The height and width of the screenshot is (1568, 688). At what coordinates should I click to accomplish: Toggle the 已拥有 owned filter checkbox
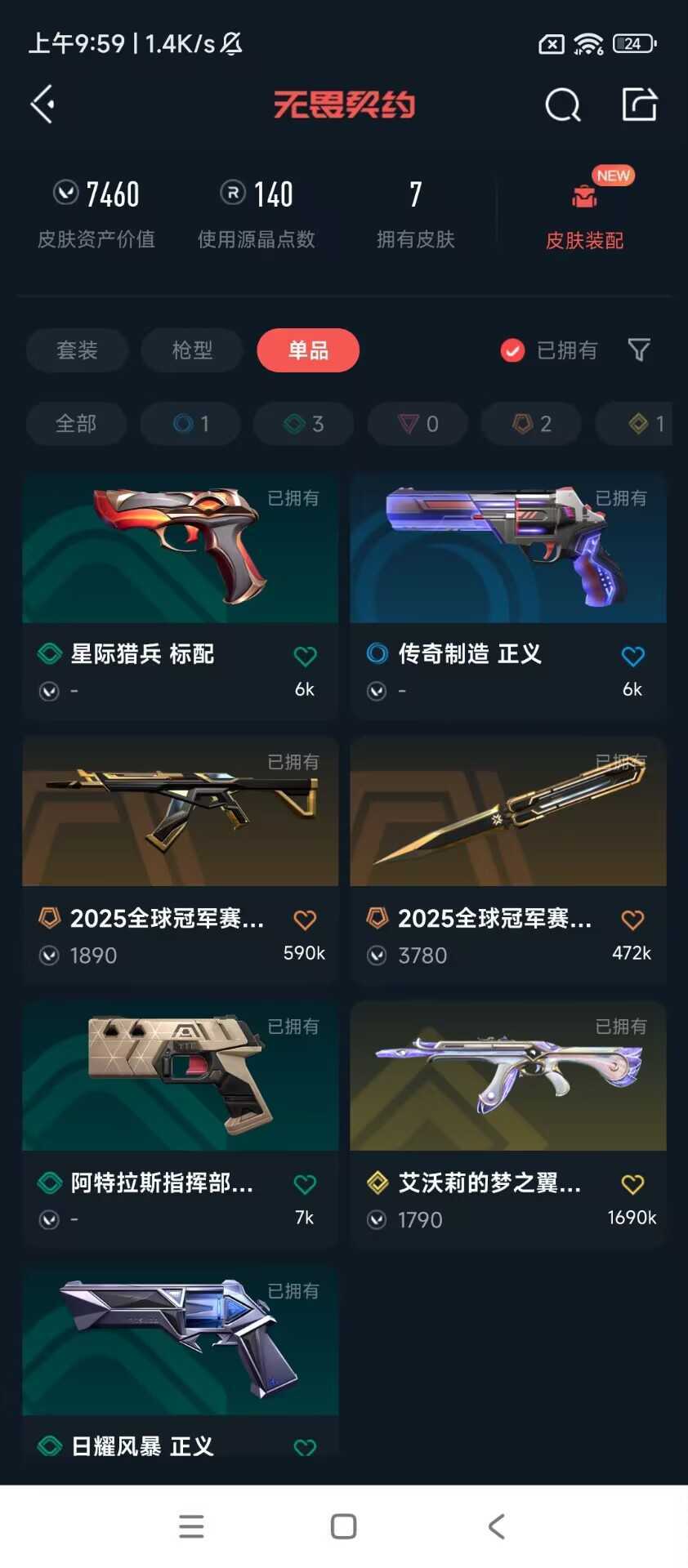point(513,350)
